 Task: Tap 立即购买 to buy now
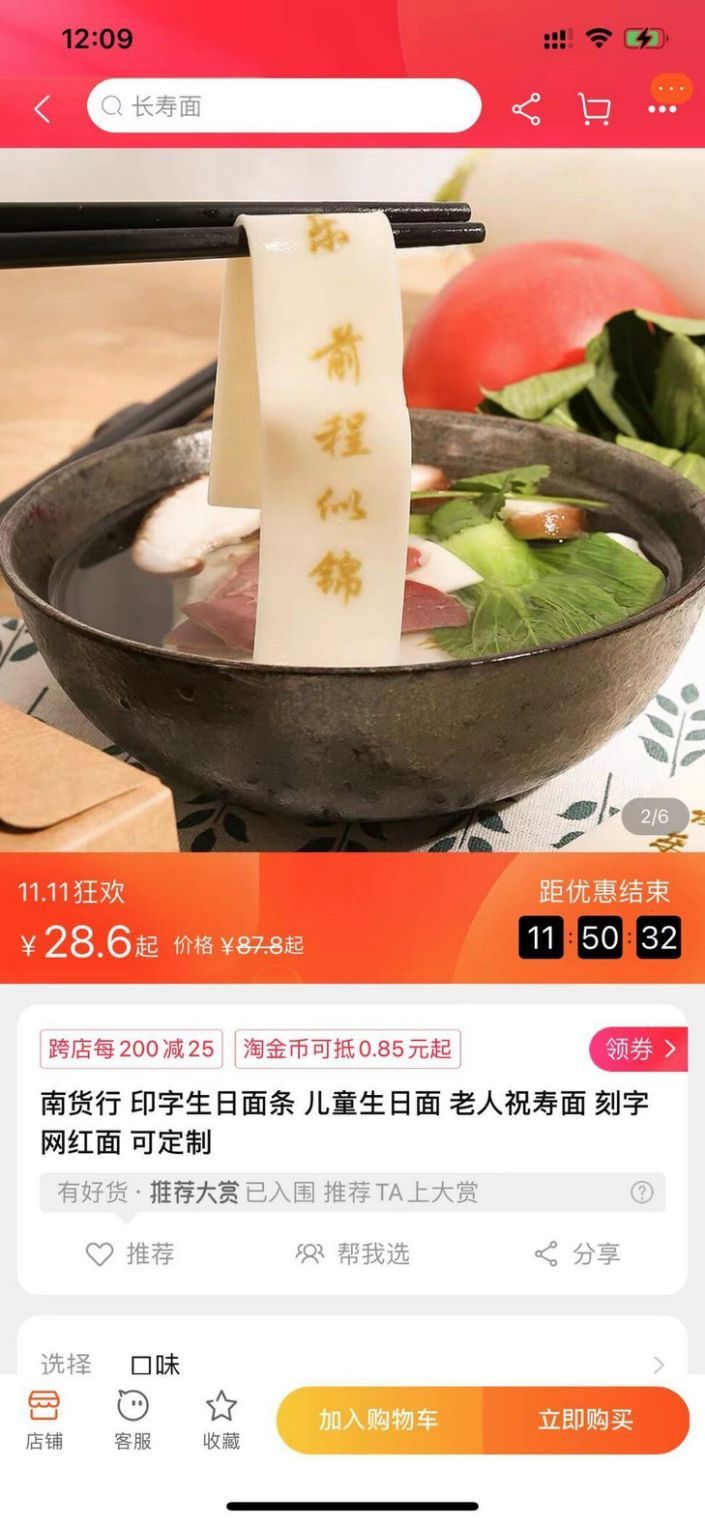click(586, 1420)
